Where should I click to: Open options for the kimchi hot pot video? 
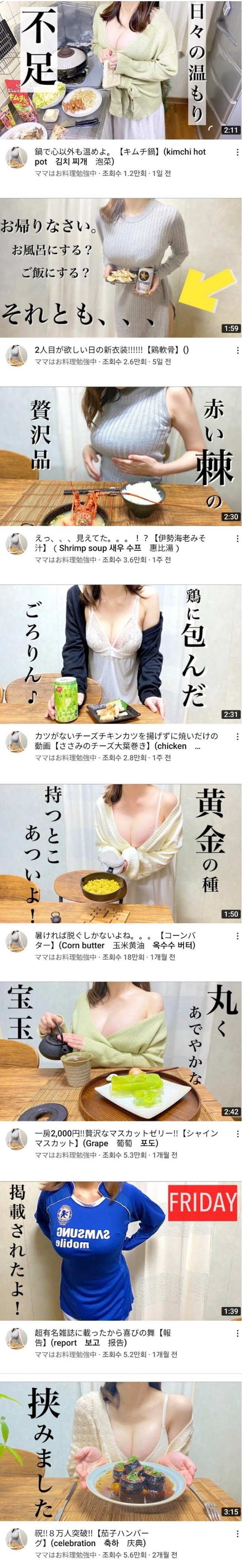(236, 152)
